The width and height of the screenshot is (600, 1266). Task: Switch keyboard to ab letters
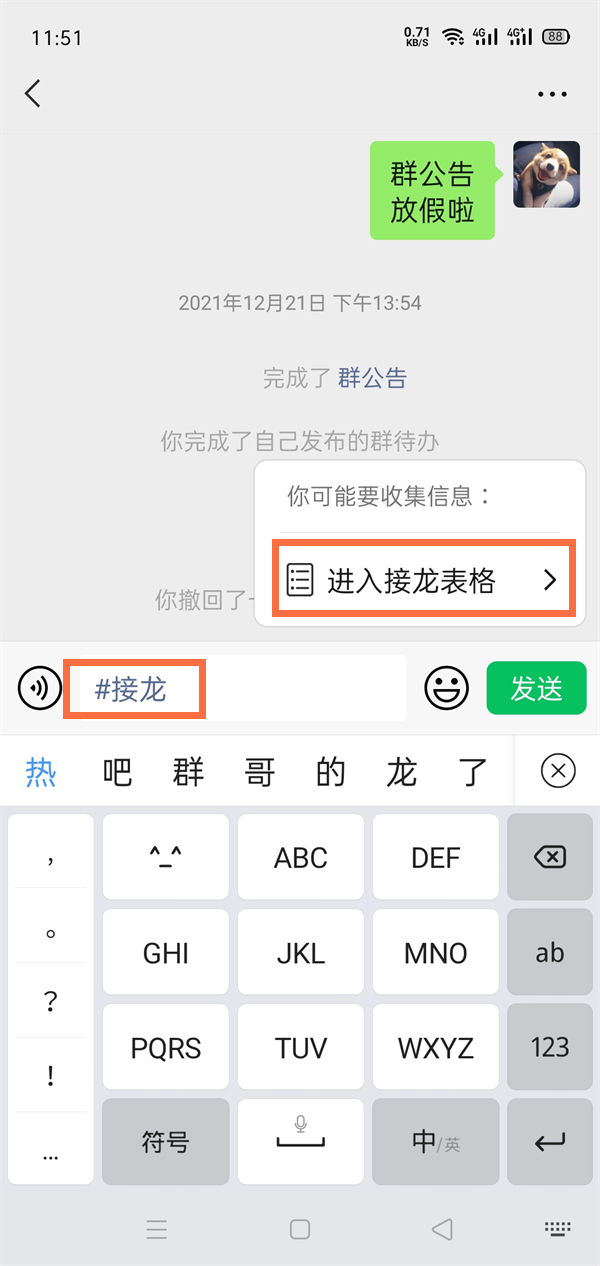tap(550, 952)
